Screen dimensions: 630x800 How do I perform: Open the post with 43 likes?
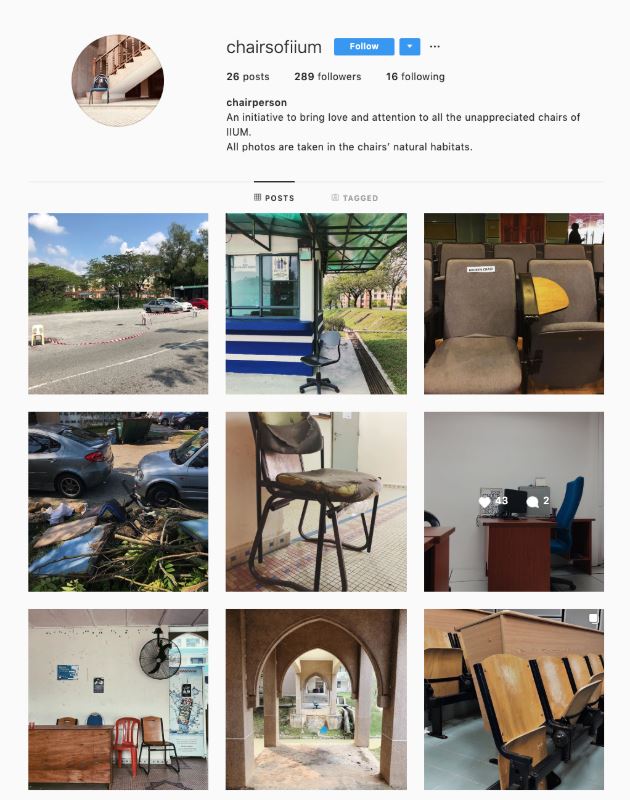click(x=514, y=501)
